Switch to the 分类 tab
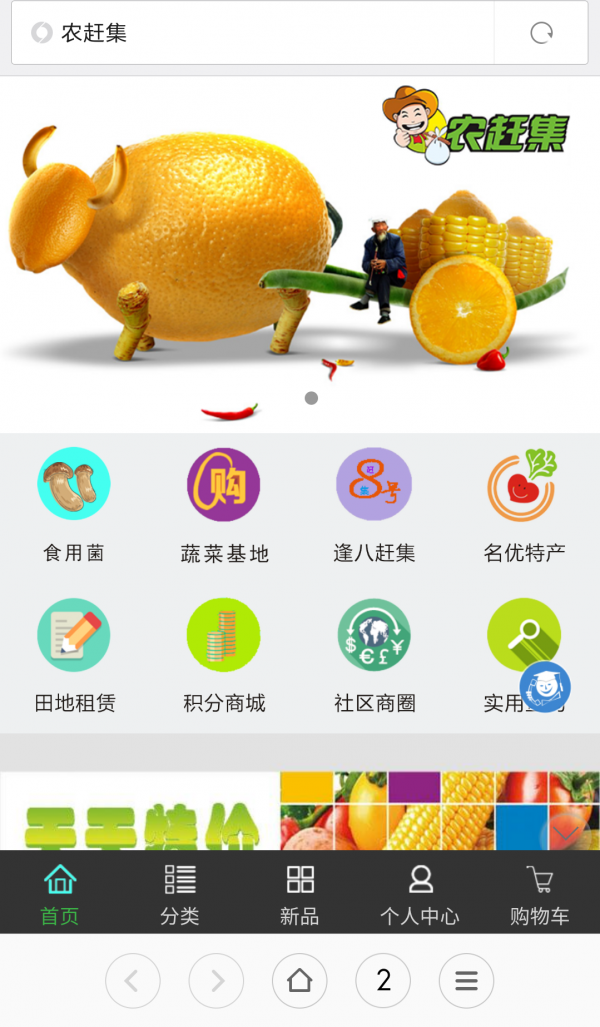Image resolution: width=600 pixels, height=1027 pixels. tap(180, 893)
